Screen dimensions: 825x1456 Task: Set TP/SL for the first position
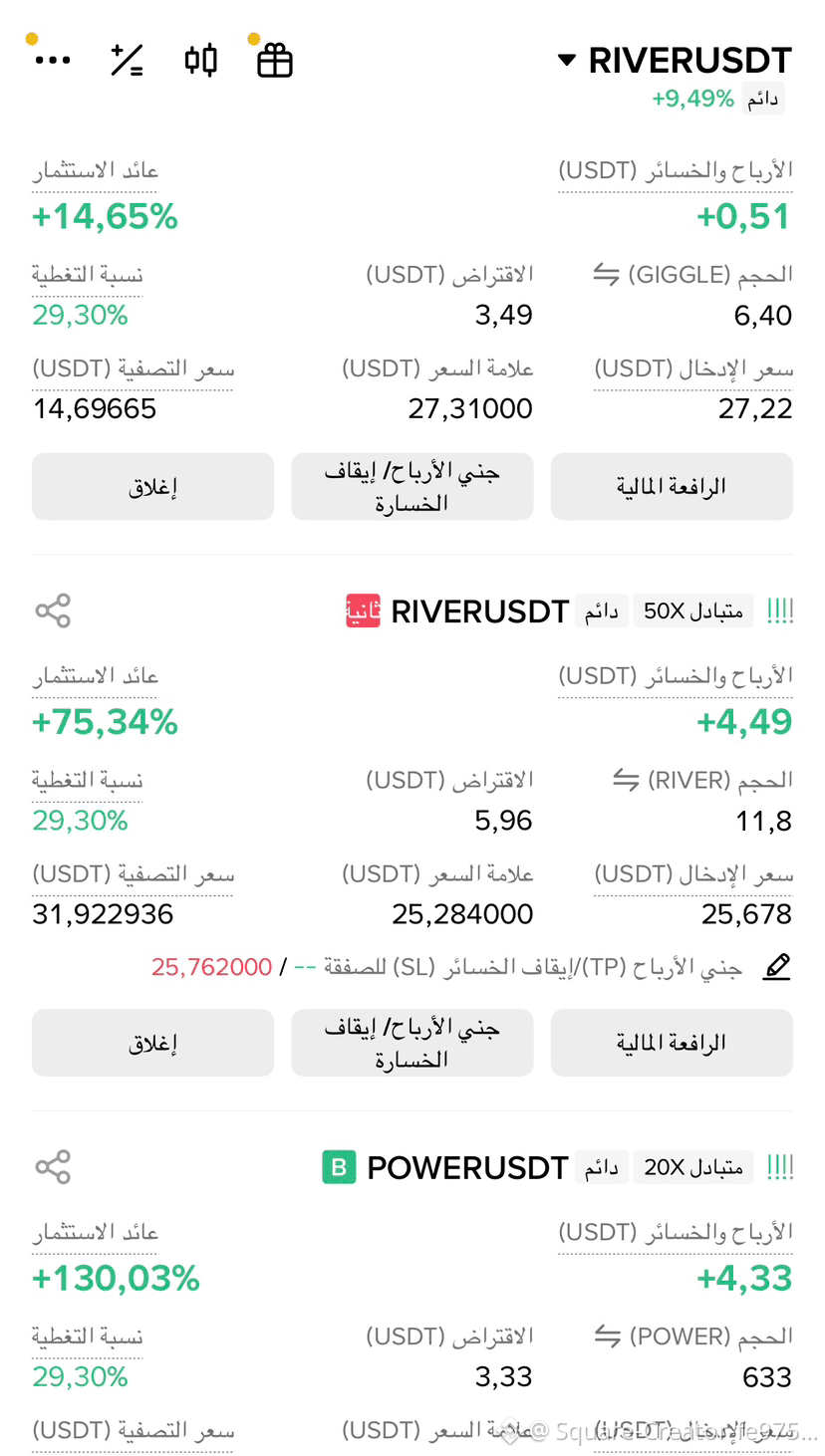412,486
